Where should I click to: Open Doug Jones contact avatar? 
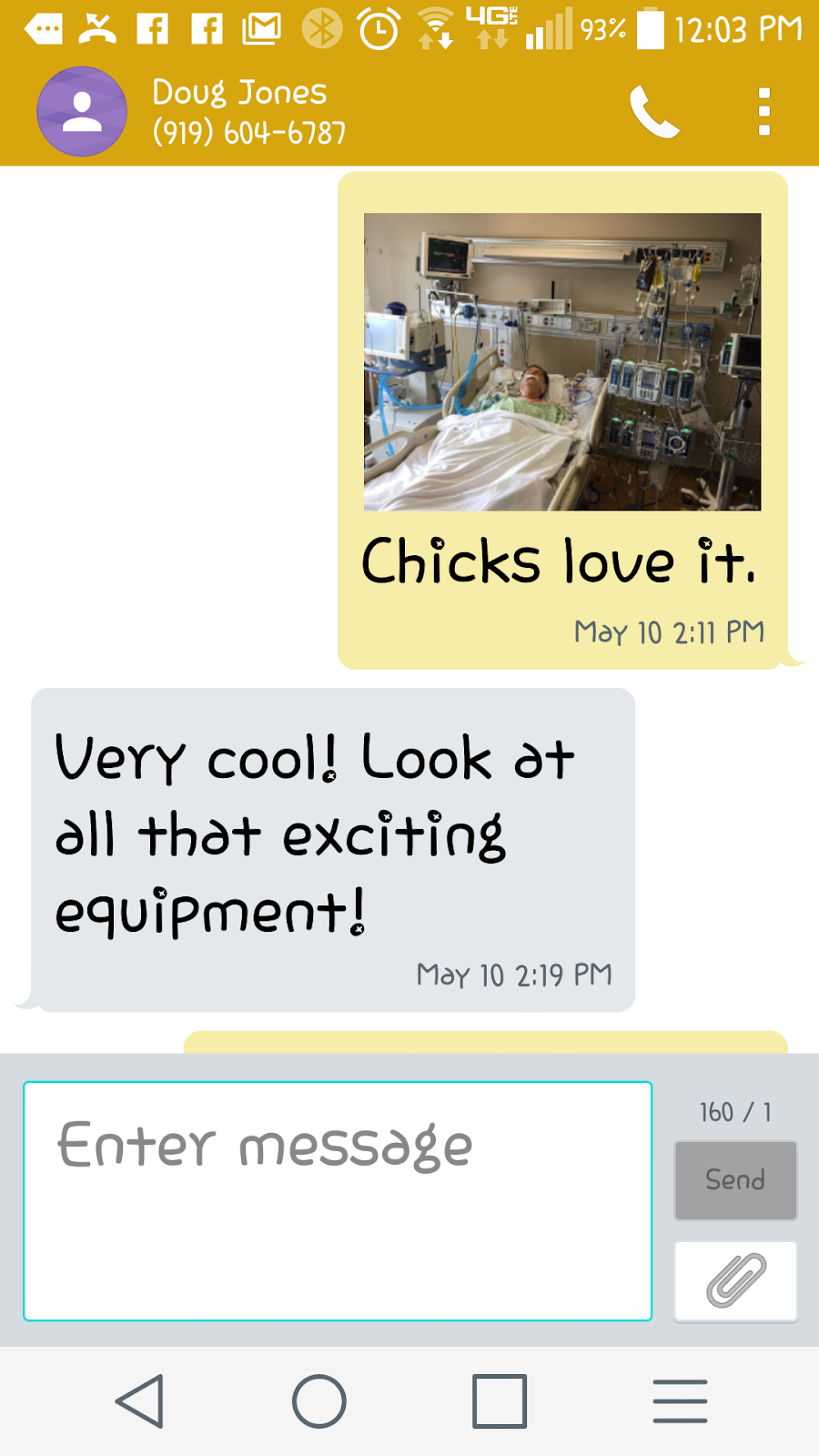coord(82,112)
